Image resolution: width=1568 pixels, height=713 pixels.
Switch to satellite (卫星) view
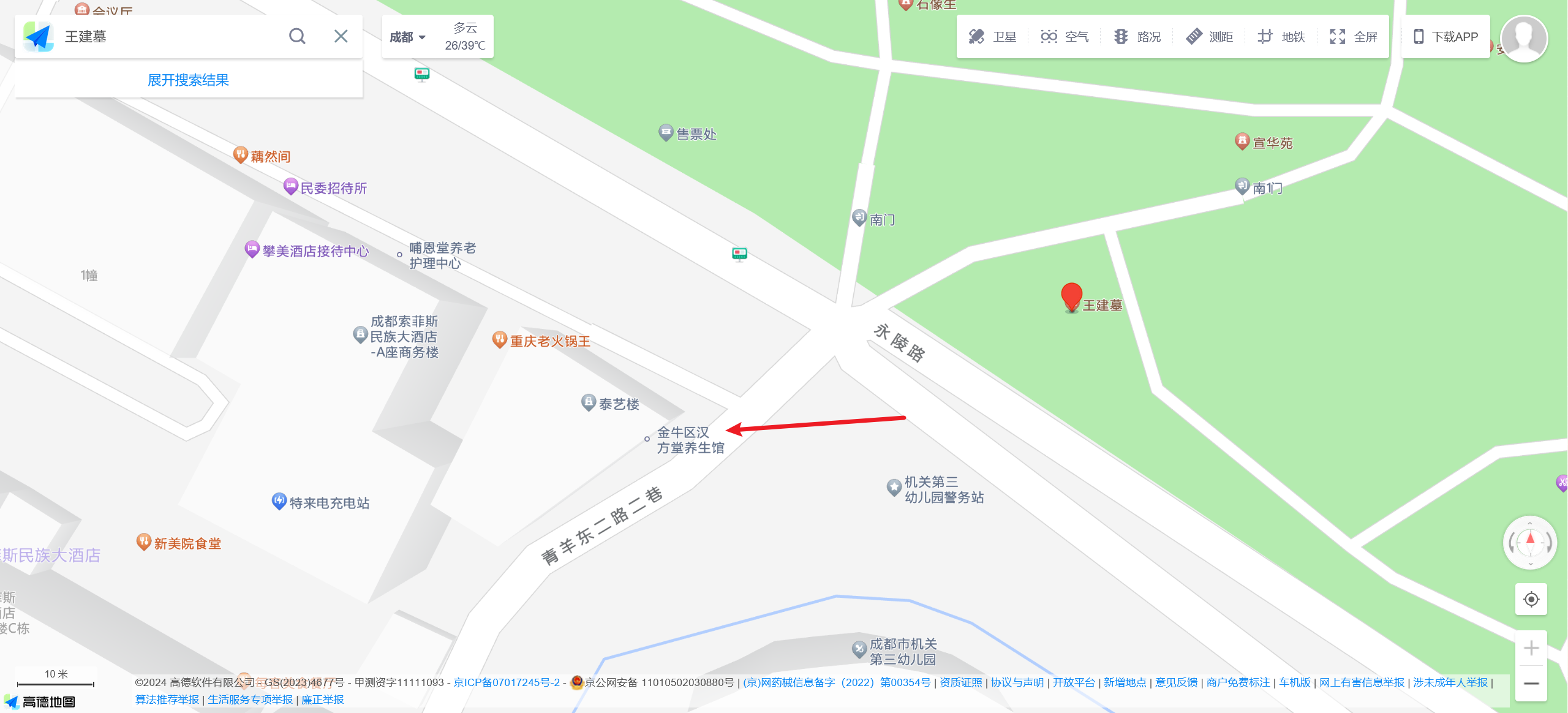click(x=992, y=37)
